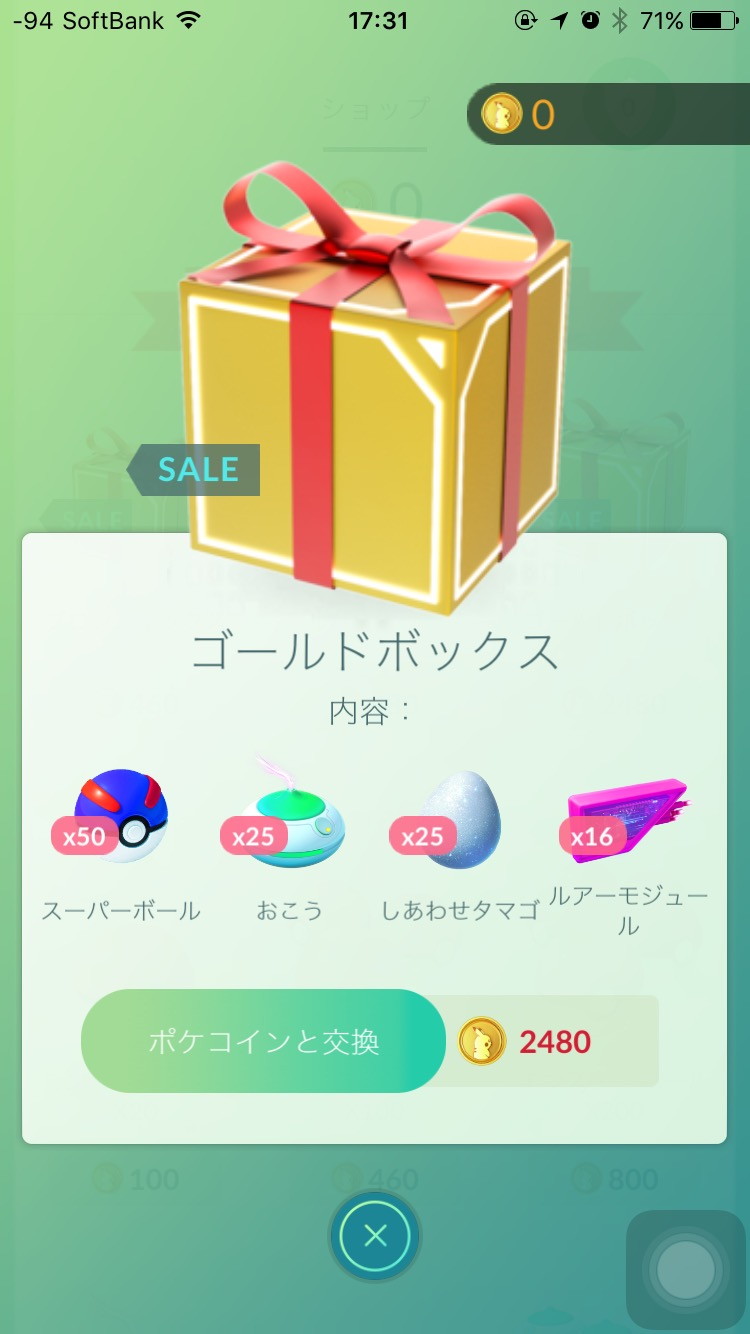Exchange PokéCoins for the Gold Box

(x=263, y=1042)
